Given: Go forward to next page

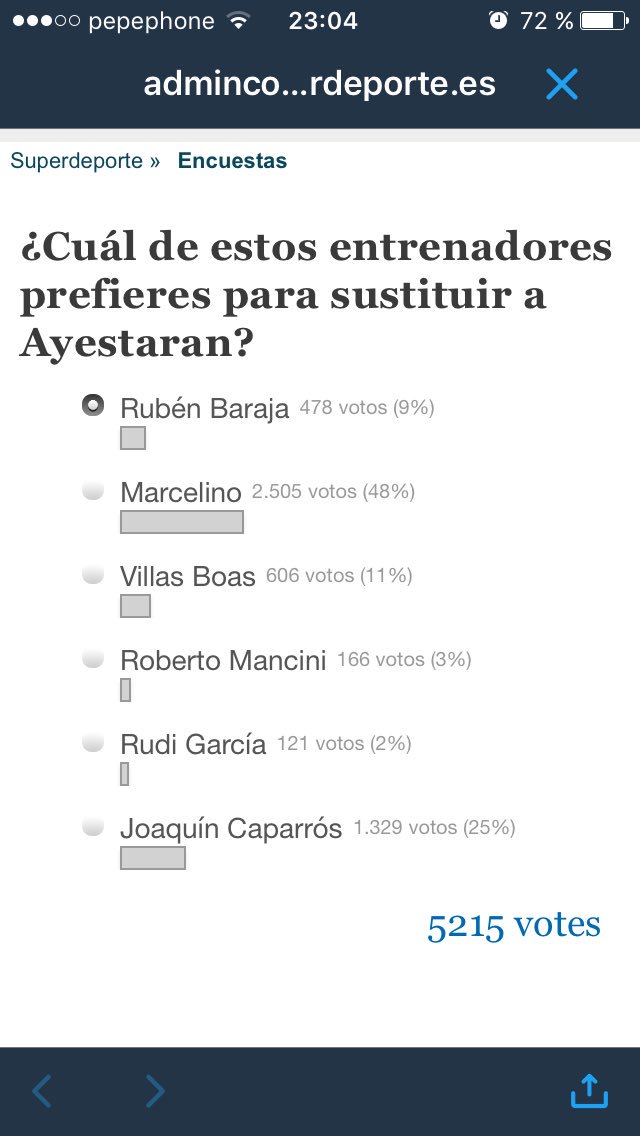Looking at the screenshot, I should click(x=155, y=1091).
